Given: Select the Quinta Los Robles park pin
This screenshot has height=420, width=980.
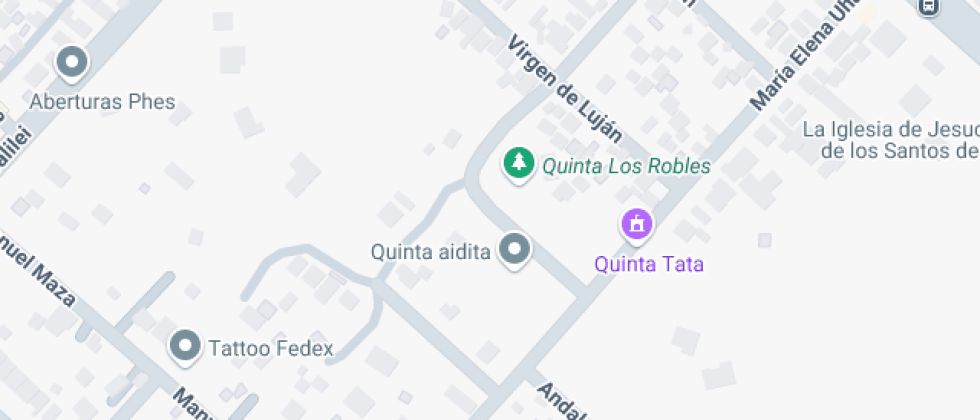Looking at the screenshot, I should point(517,162).
